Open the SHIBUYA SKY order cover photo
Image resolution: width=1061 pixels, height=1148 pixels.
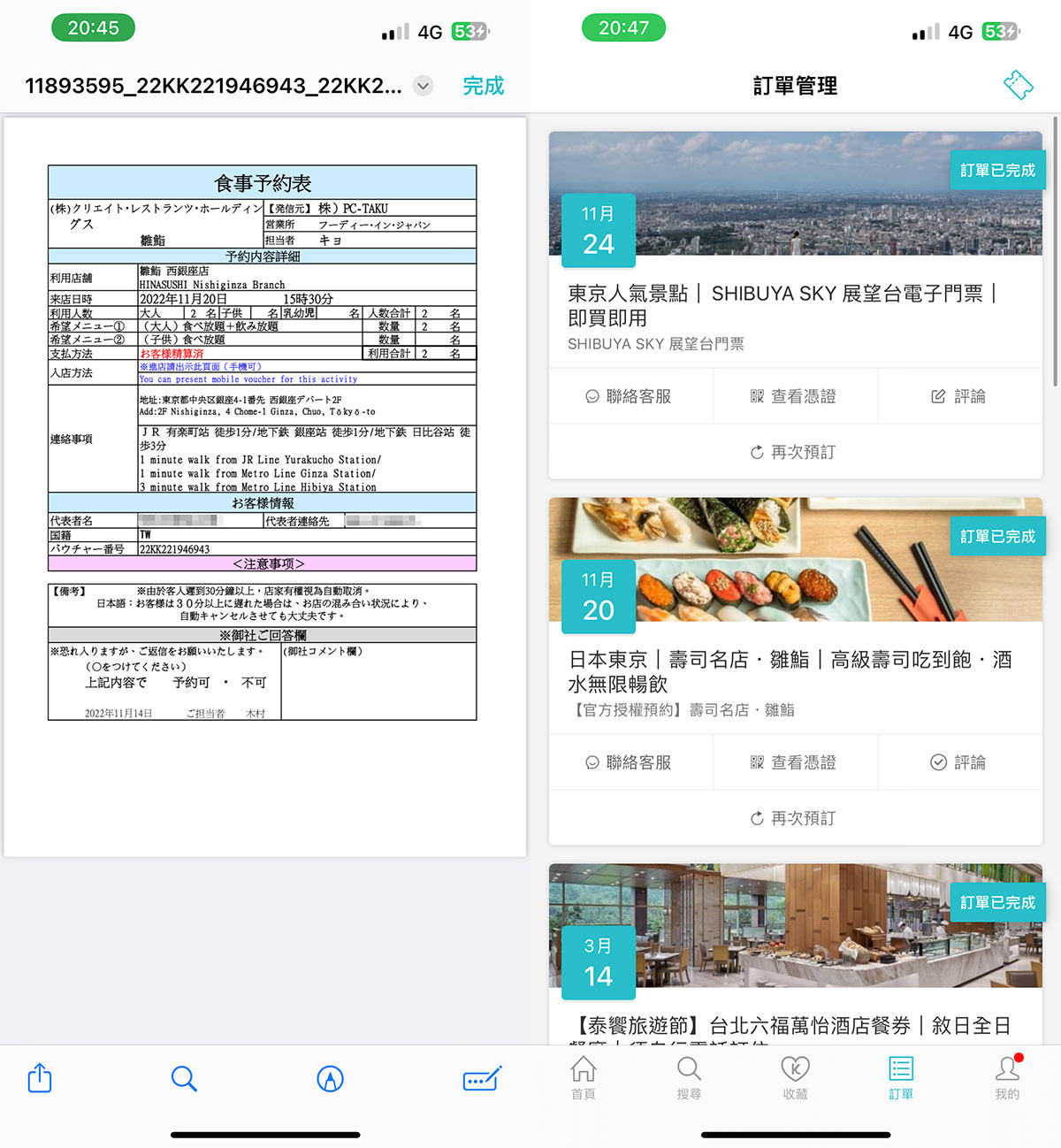794,195
